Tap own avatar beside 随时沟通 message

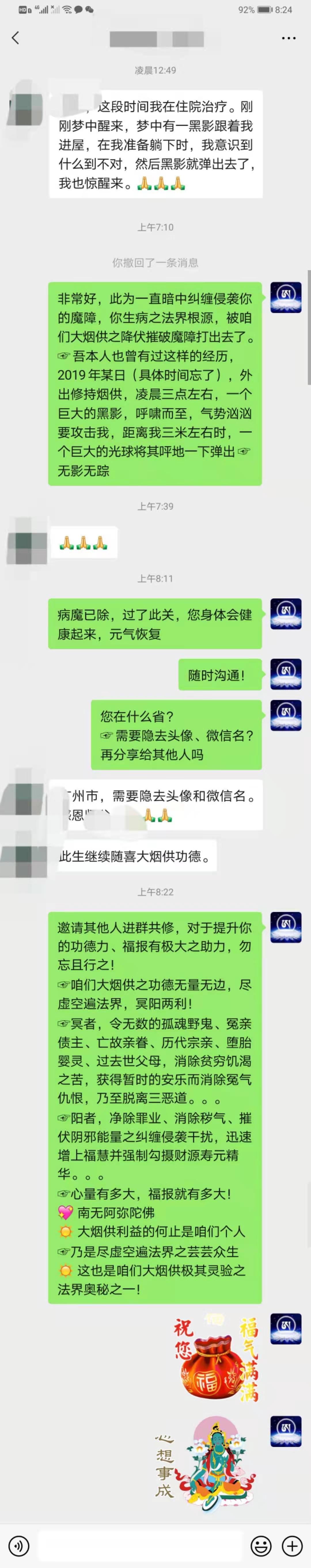[x=285, y=674]
